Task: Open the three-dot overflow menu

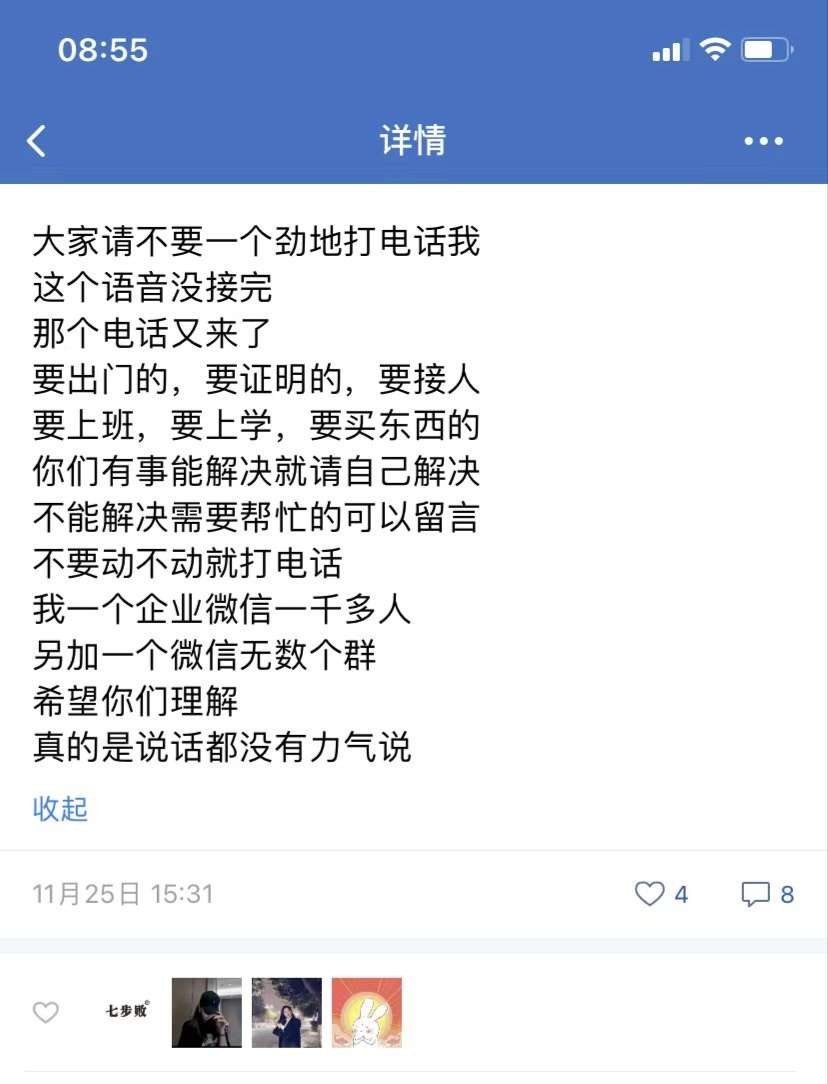Action: tap(764, 142)
